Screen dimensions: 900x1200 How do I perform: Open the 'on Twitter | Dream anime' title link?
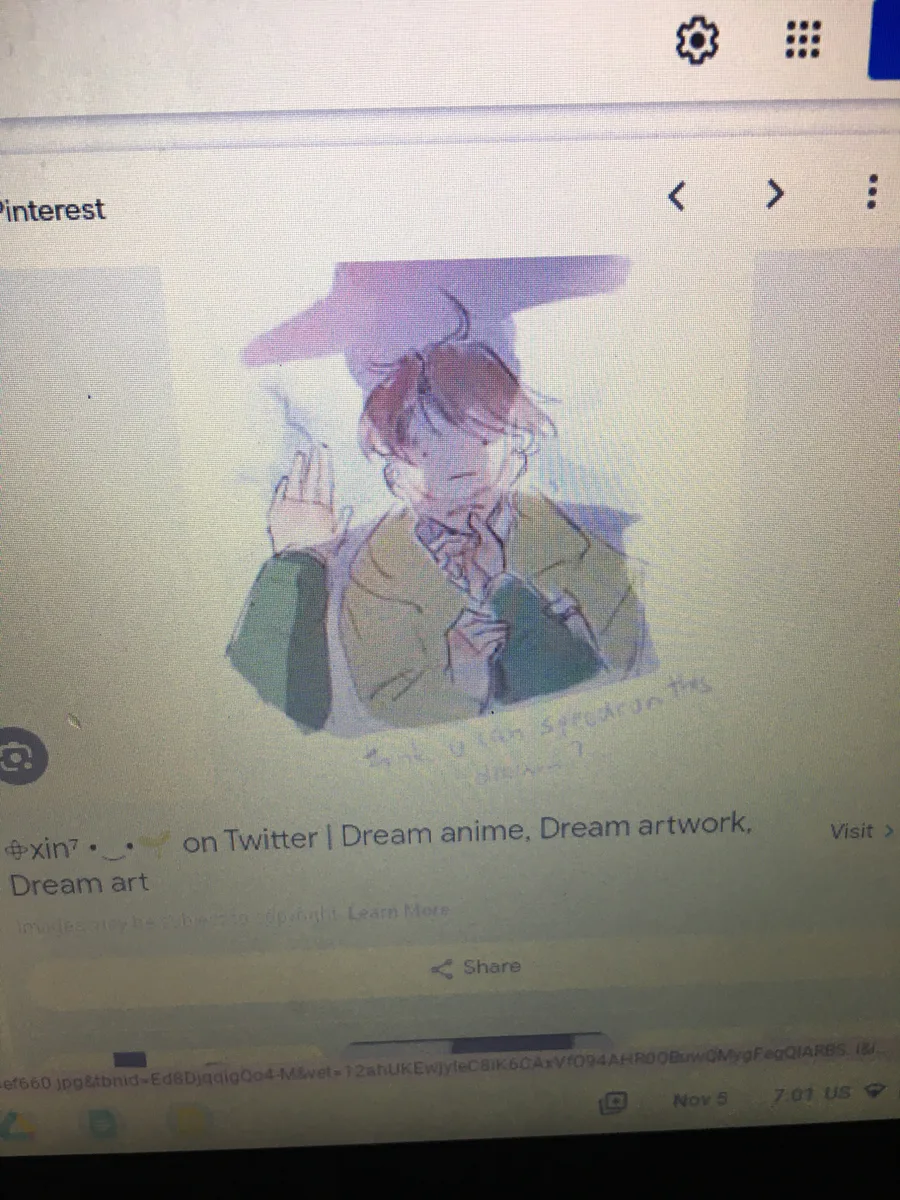465,836
